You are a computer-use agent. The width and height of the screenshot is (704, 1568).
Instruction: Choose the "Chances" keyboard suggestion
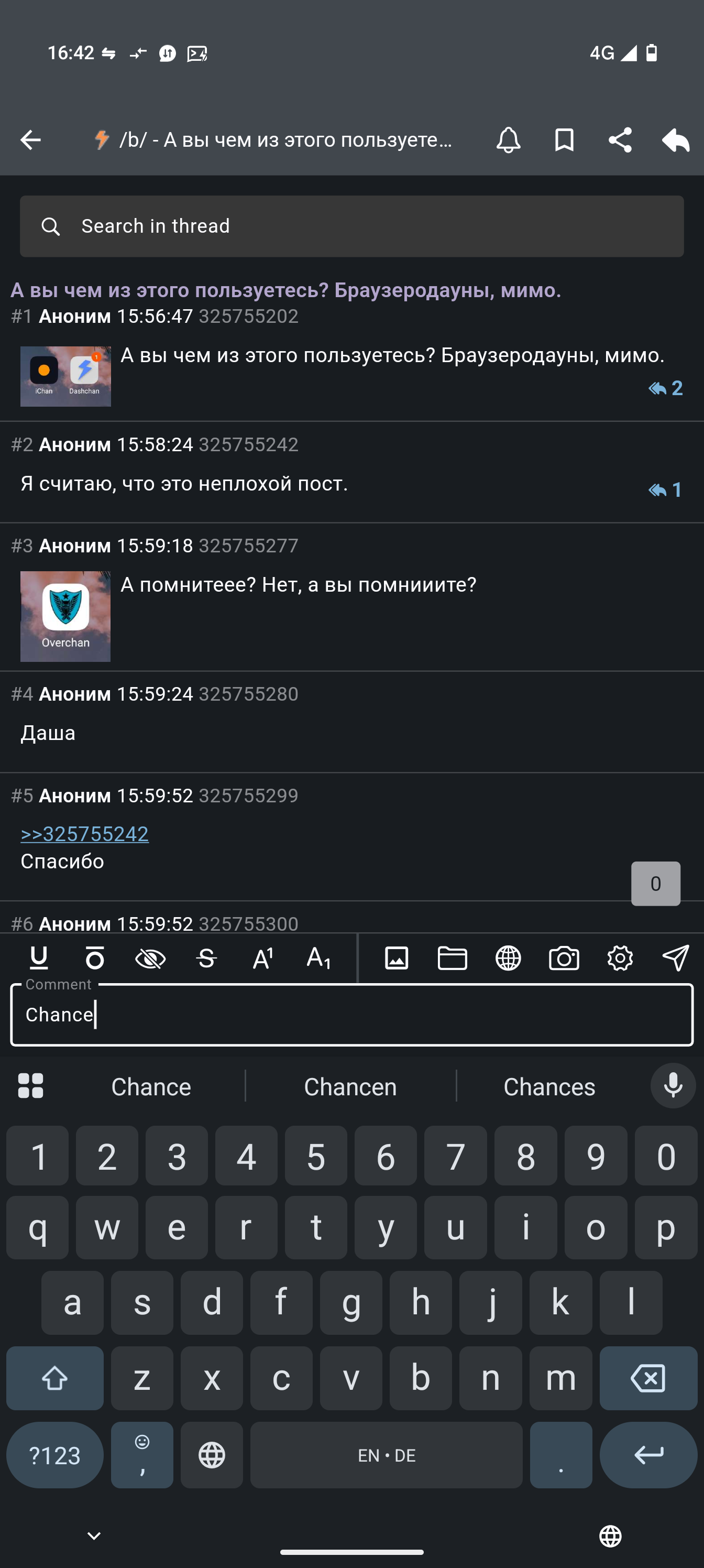pyautogui.click(x=549, y=1086)
